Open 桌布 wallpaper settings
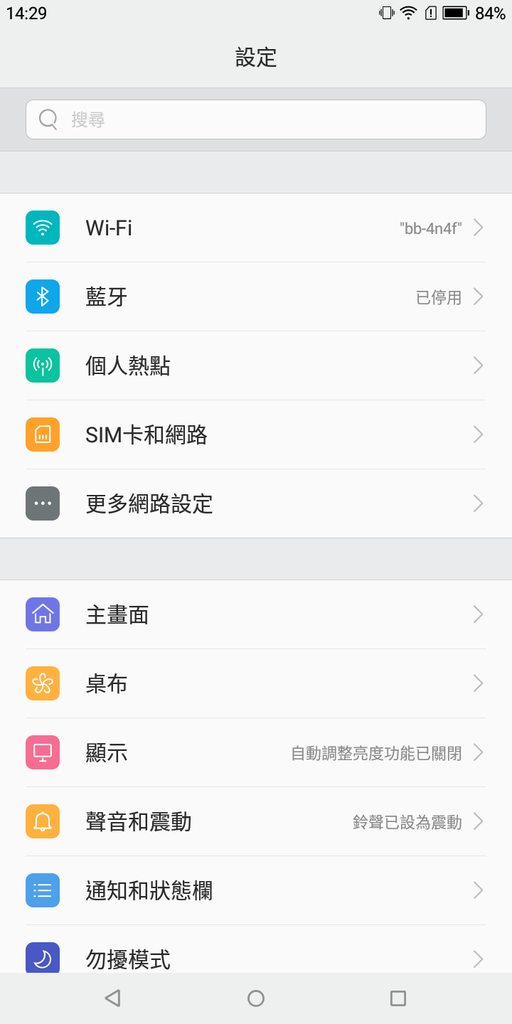Viewport: 512px width, 1024px height. [256, 684]
